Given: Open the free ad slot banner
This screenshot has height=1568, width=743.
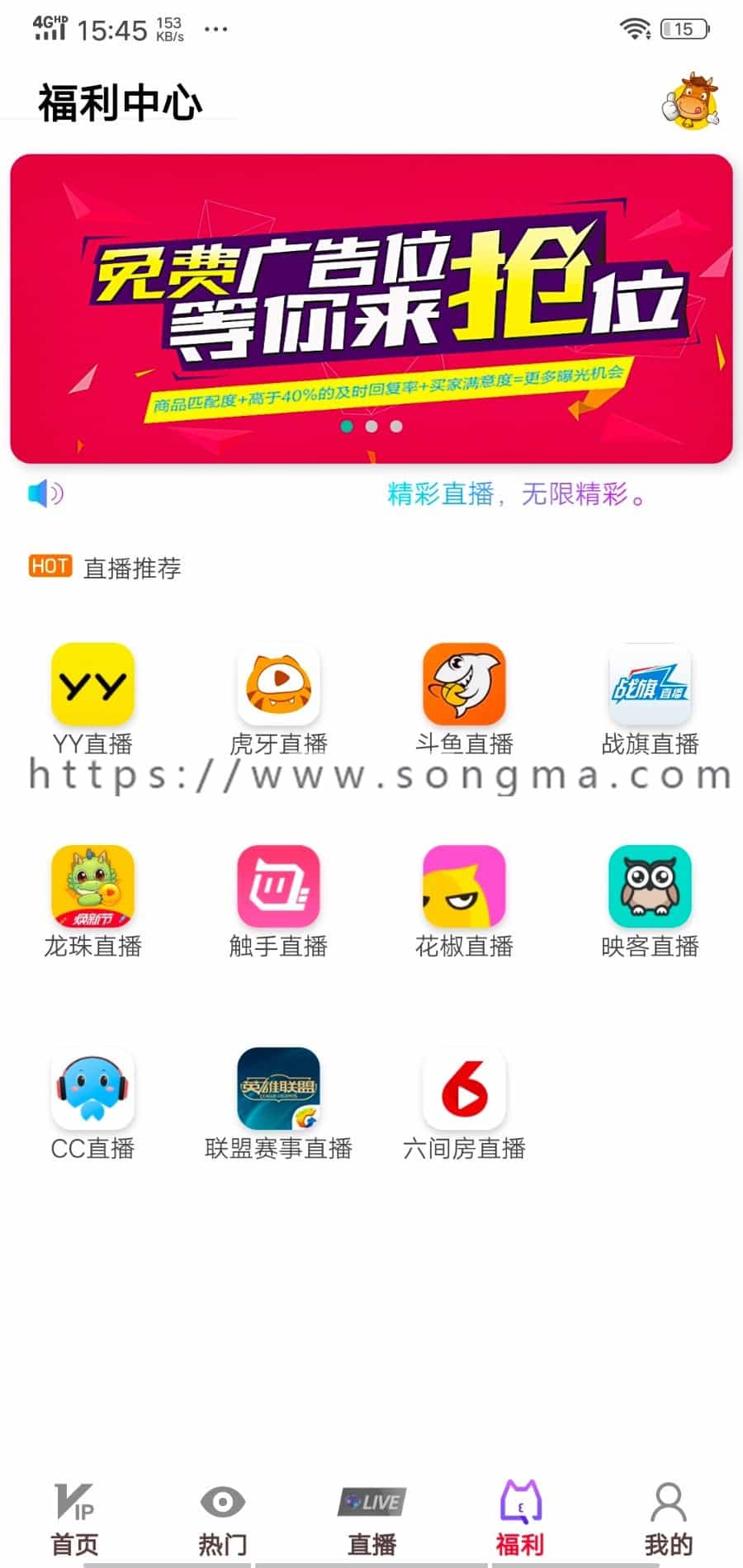Looking at the screenshot, I should [x=371, y=308].
